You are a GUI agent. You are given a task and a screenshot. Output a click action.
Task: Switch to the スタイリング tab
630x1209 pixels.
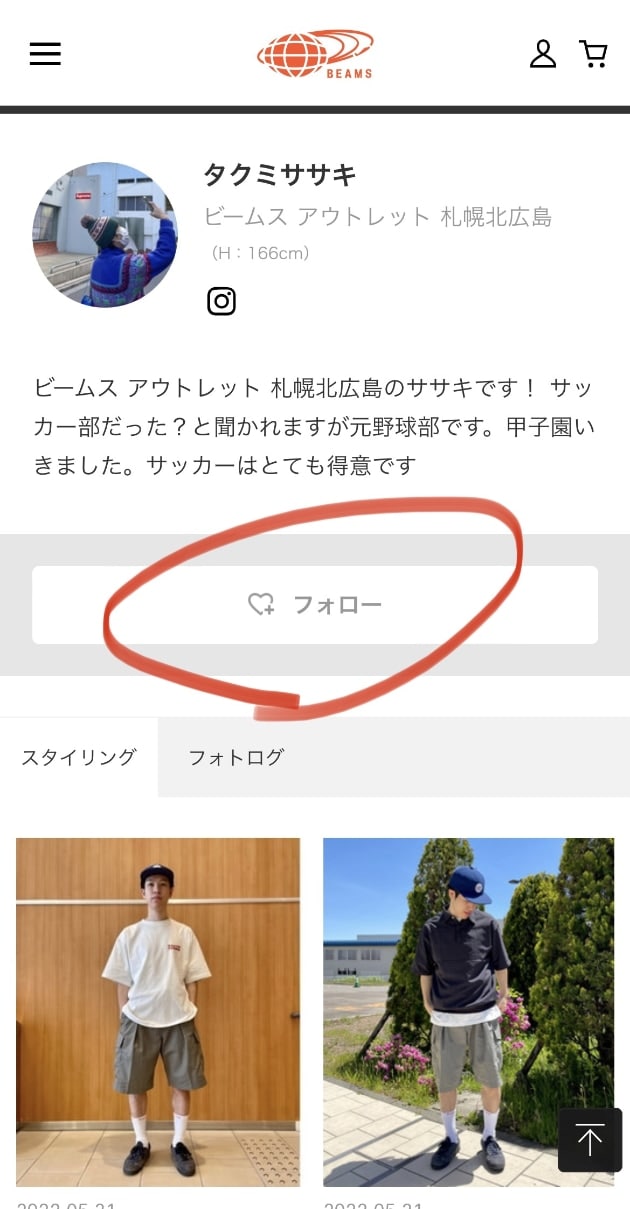[x=79, y=757]
